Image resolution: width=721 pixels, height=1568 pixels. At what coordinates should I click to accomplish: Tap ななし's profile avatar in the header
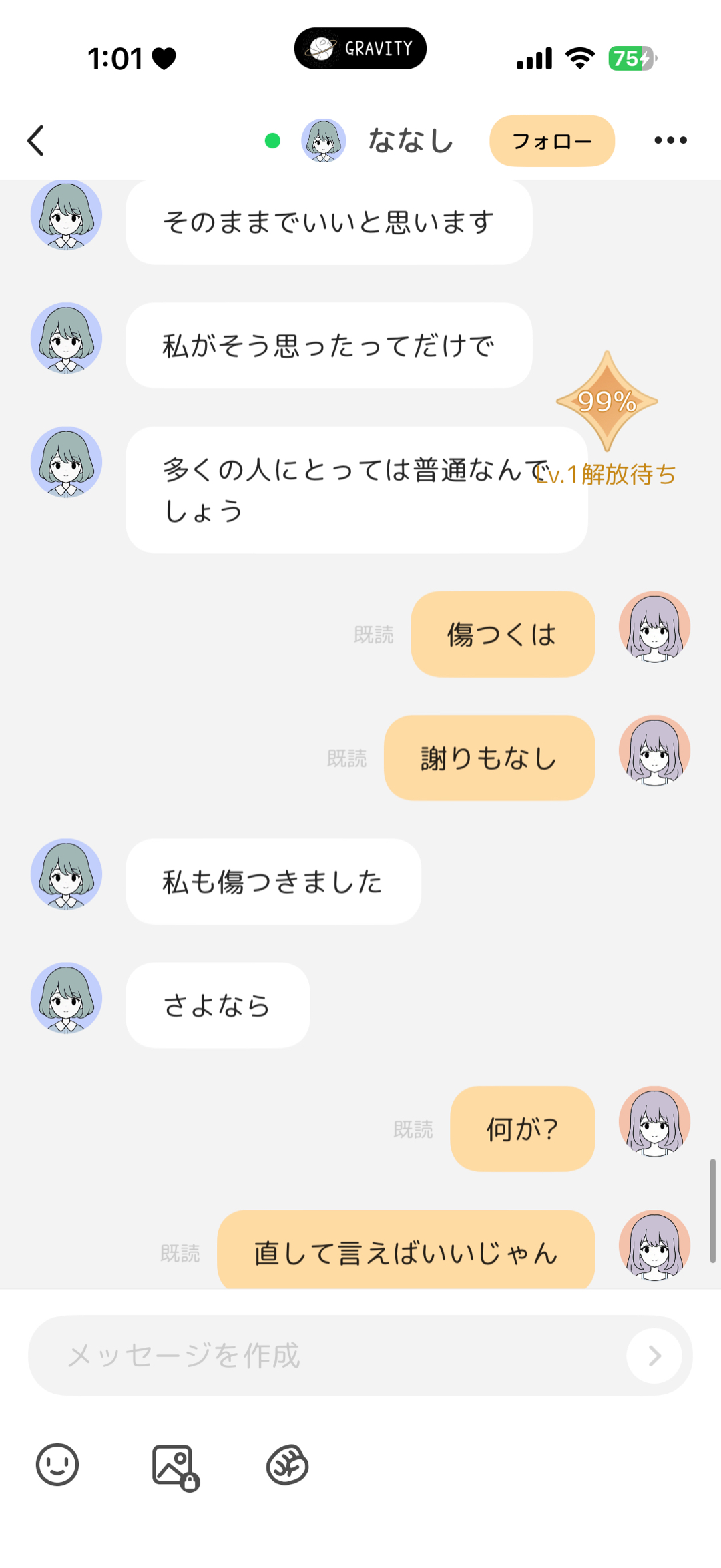(324, 141)
